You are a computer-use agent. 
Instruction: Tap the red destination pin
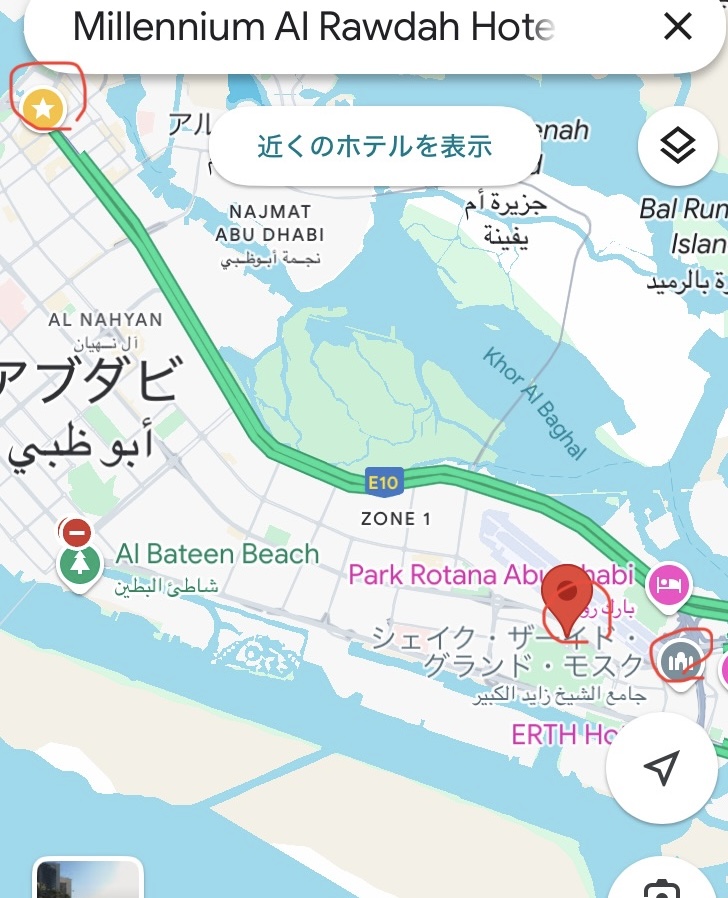point(566,596)
